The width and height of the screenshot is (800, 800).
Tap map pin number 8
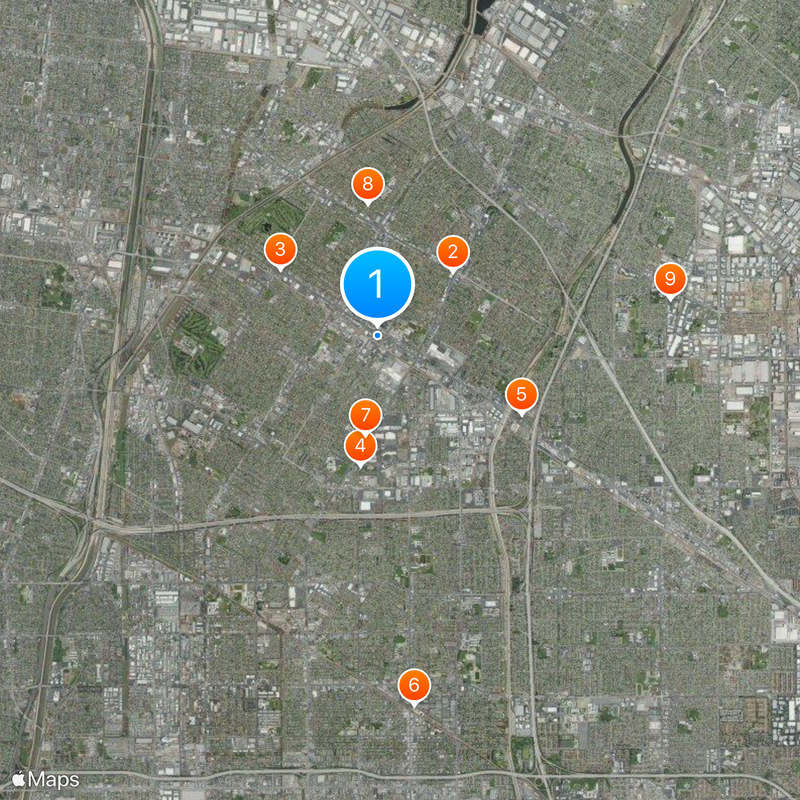click(368, 184)
